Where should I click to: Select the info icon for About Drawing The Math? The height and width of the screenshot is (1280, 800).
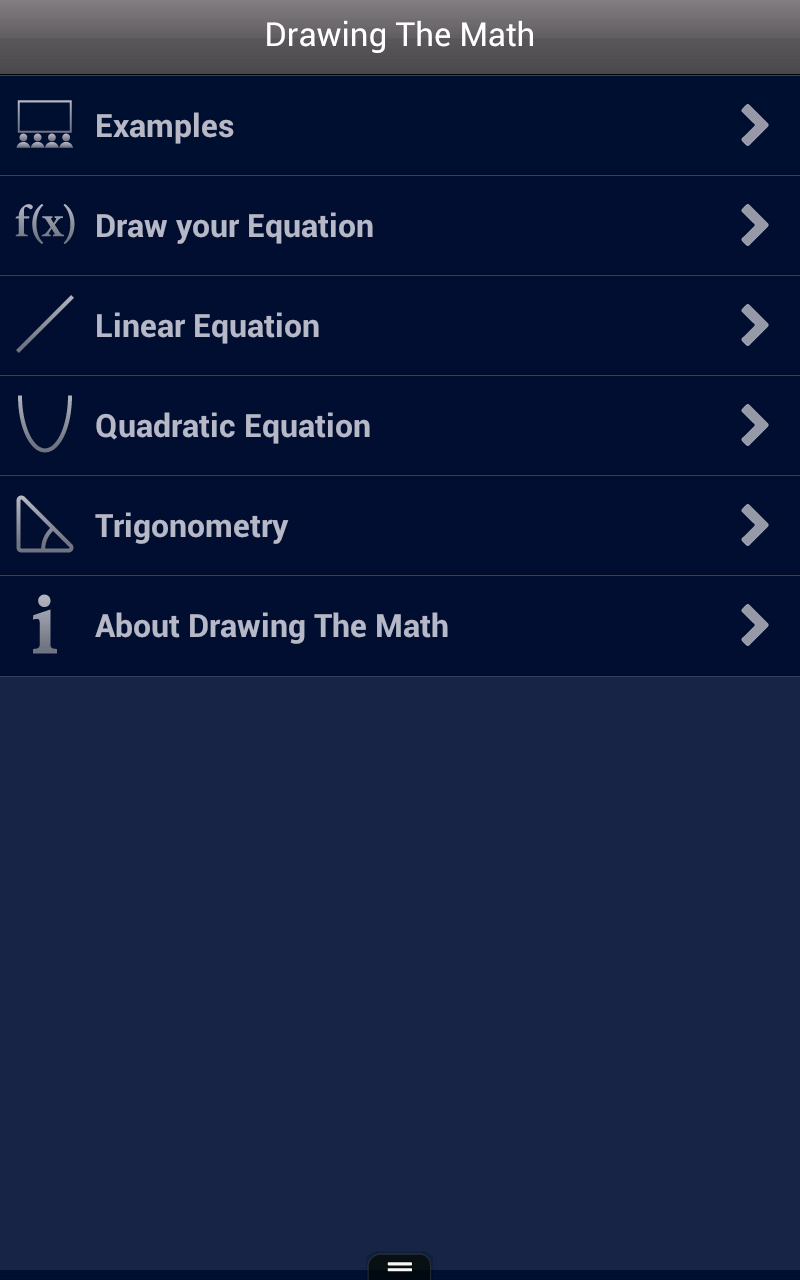(x=43, y=625)
